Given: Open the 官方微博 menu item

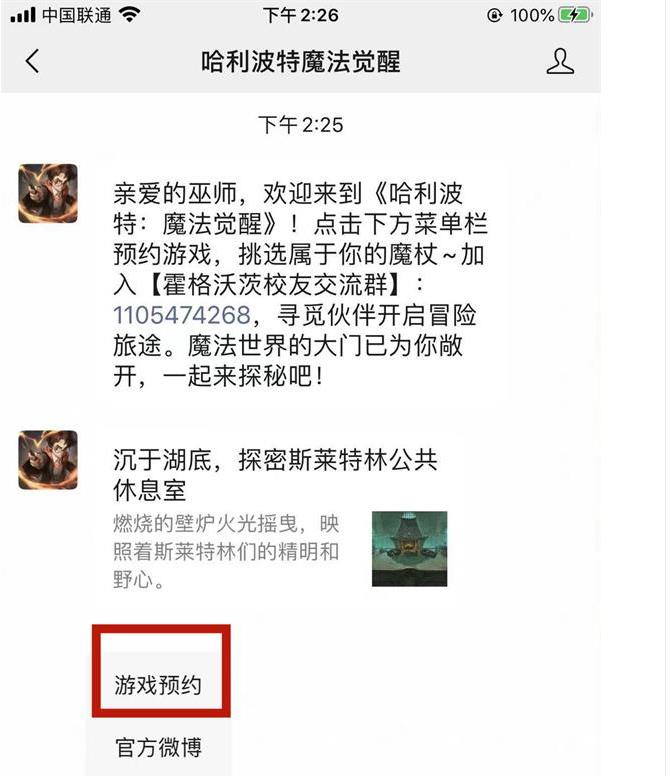Looking at the screenshot, I should [158, 747].
